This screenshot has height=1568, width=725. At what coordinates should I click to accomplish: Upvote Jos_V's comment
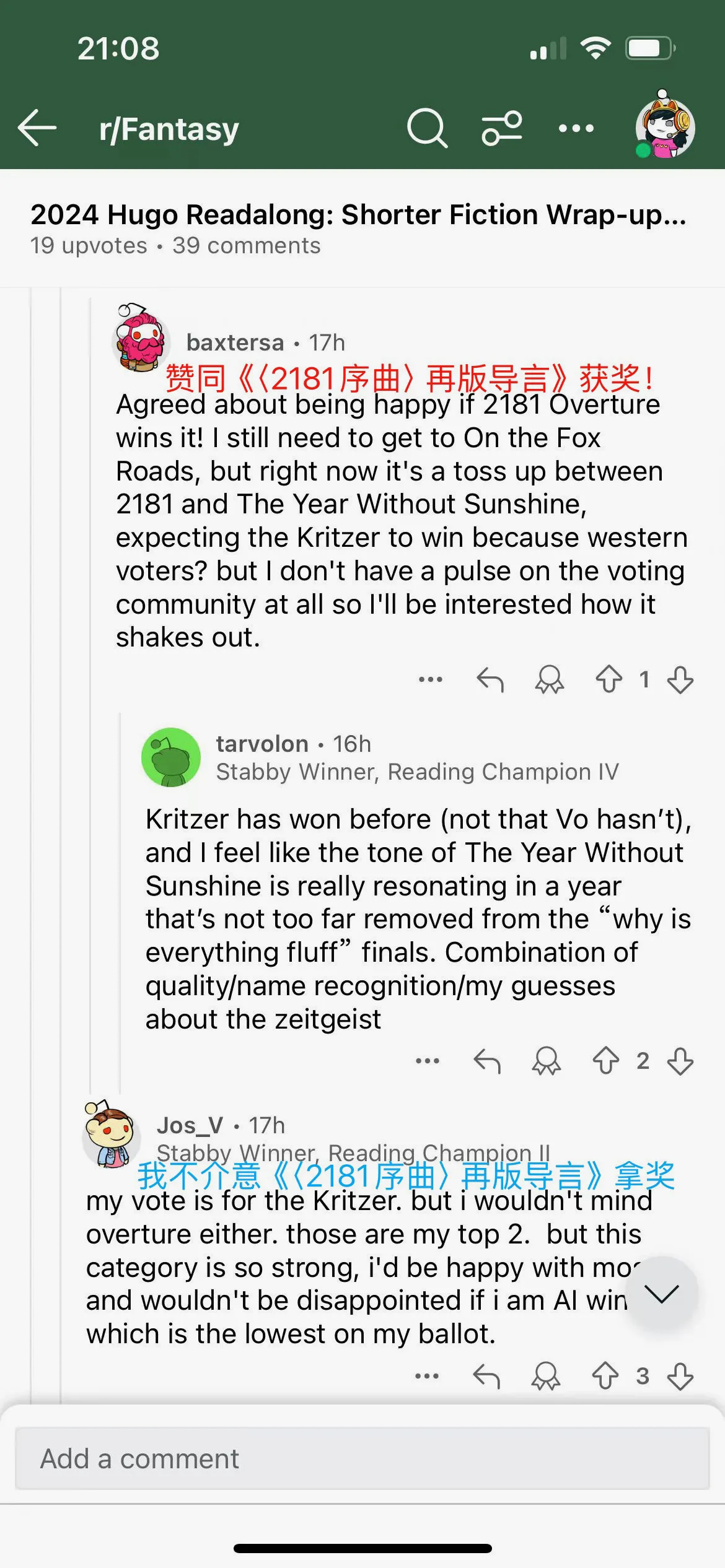click(x=605, y=1376)
